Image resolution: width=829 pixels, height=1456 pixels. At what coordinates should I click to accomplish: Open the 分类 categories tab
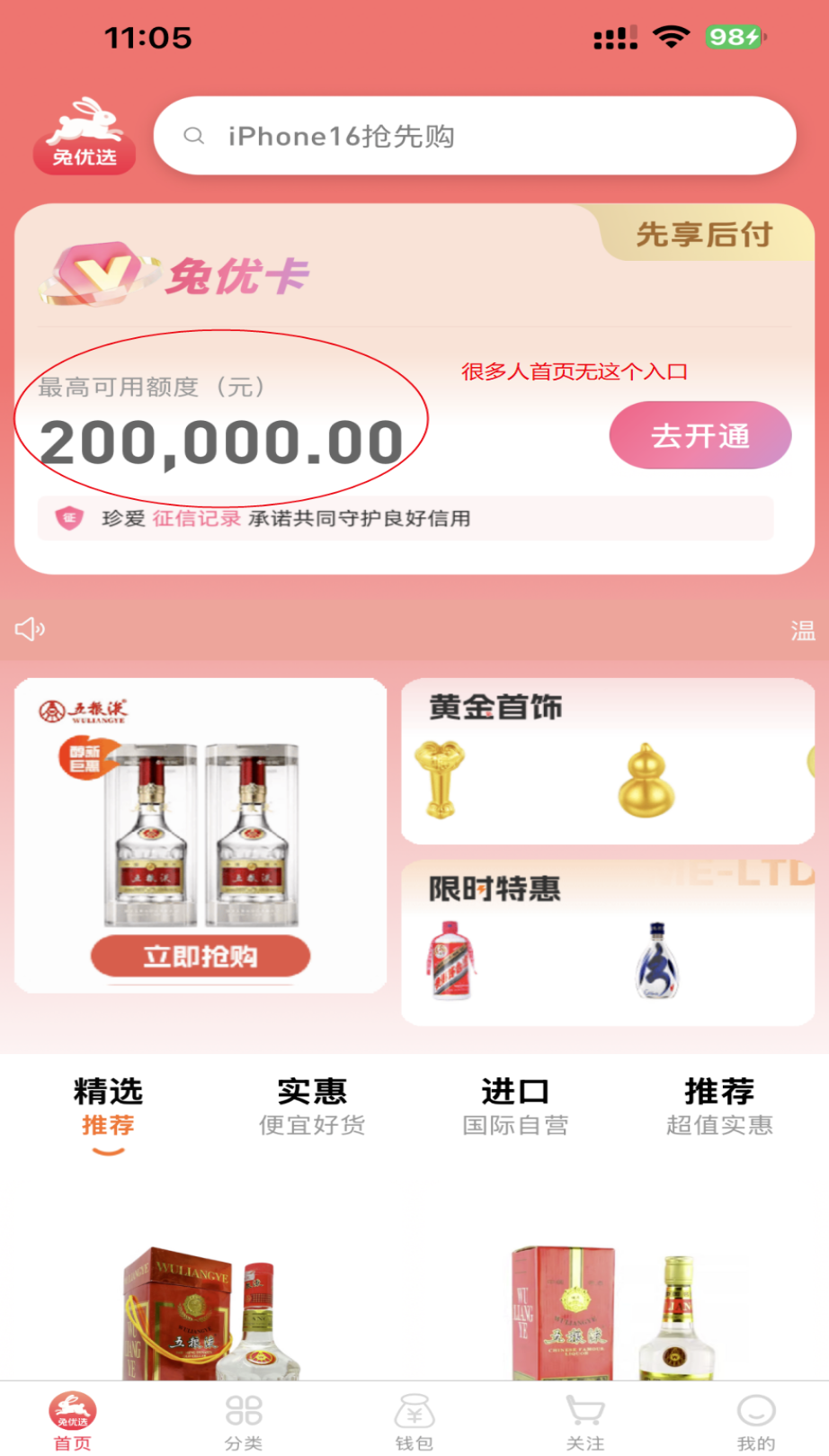[244, 1421]
